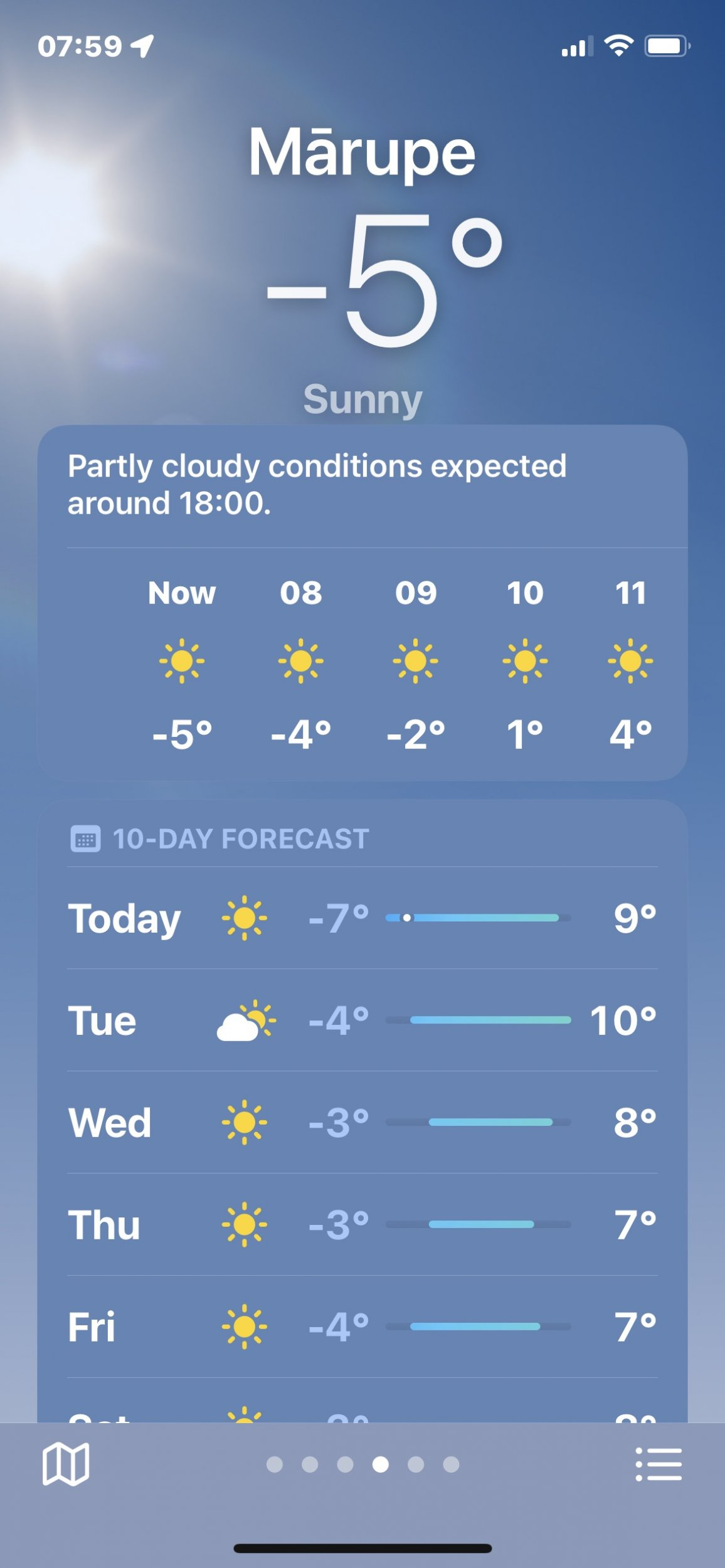Open Today's forecast details
Screen dimensions: 725x1568
click(362, 918)
